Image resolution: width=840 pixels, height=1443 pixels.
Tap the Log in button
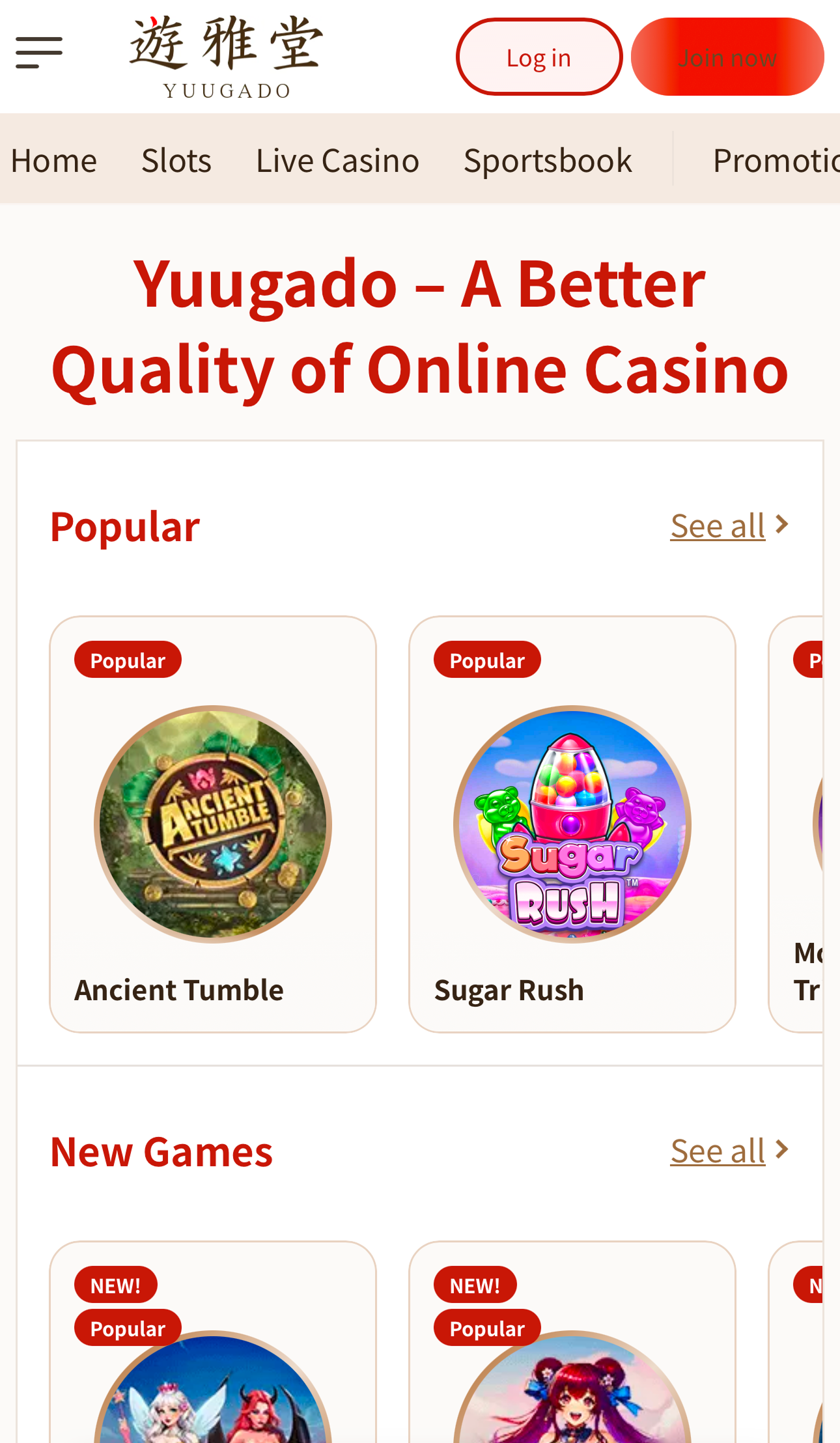click(539, 57)
